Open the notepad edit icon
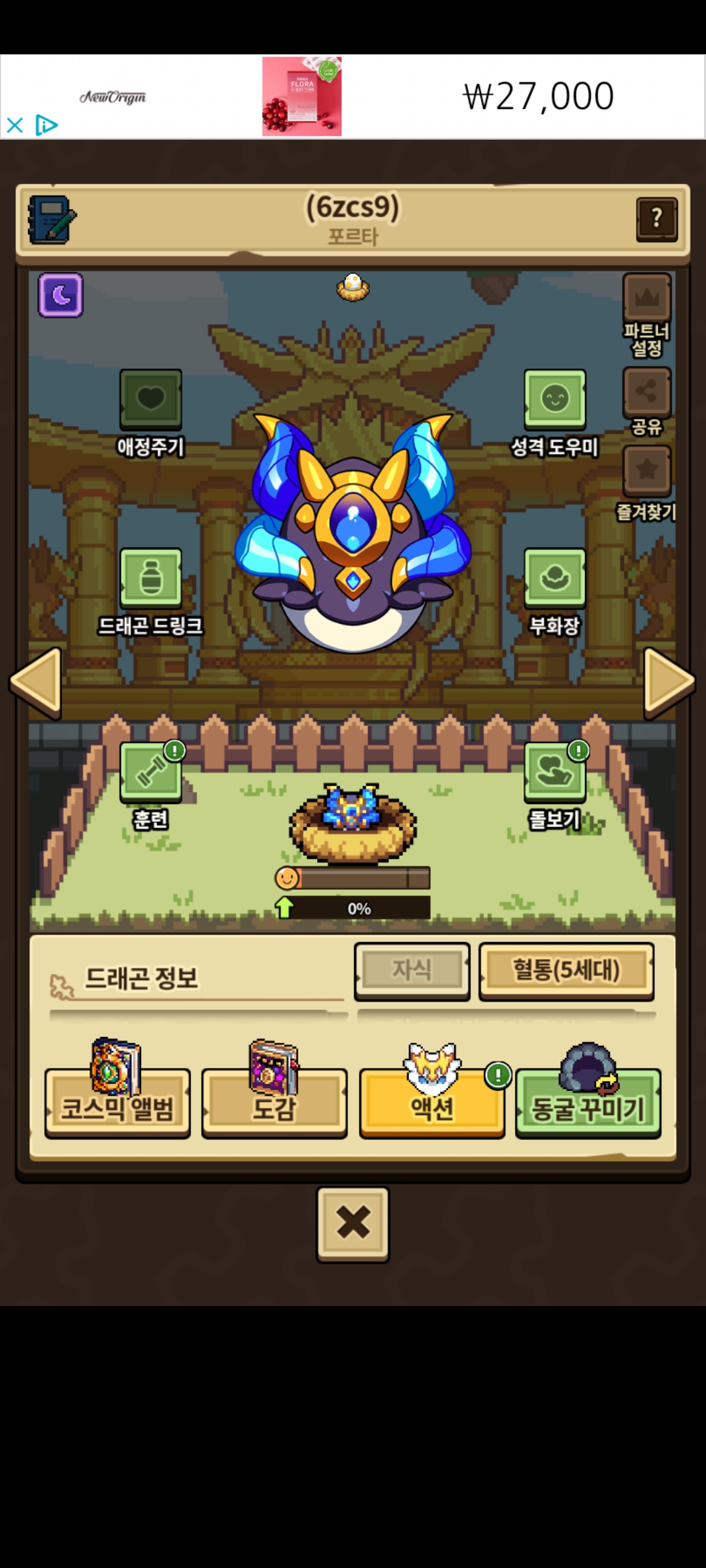Viewport: 706px width, 1568px height. pyautogui.click(x=52, y=220)
